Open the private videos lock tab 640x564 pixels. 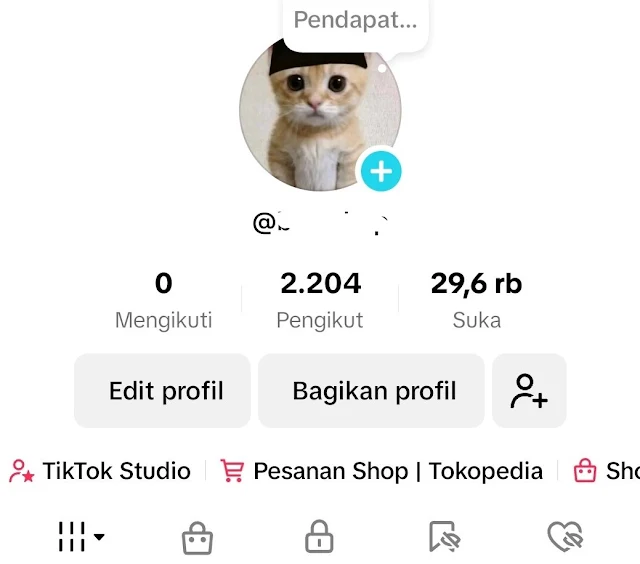[x=319, y=538]
